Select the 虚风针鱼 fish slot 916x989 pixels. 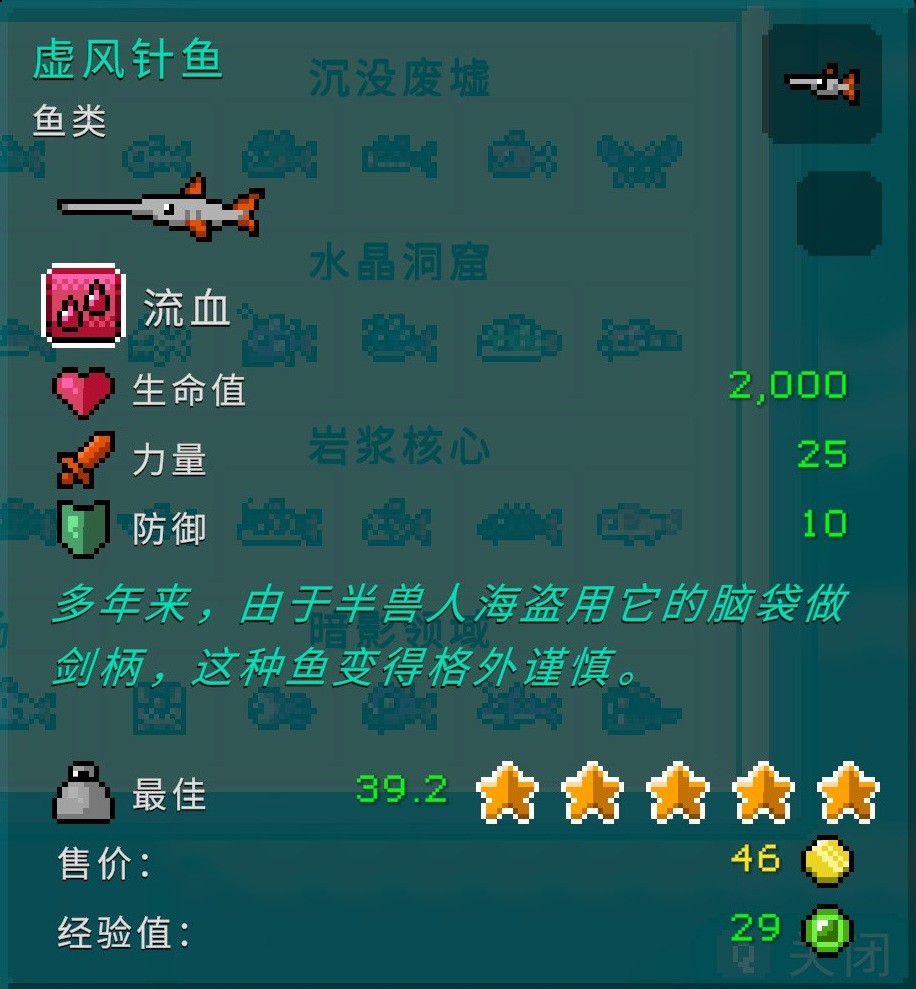[821, 84]
